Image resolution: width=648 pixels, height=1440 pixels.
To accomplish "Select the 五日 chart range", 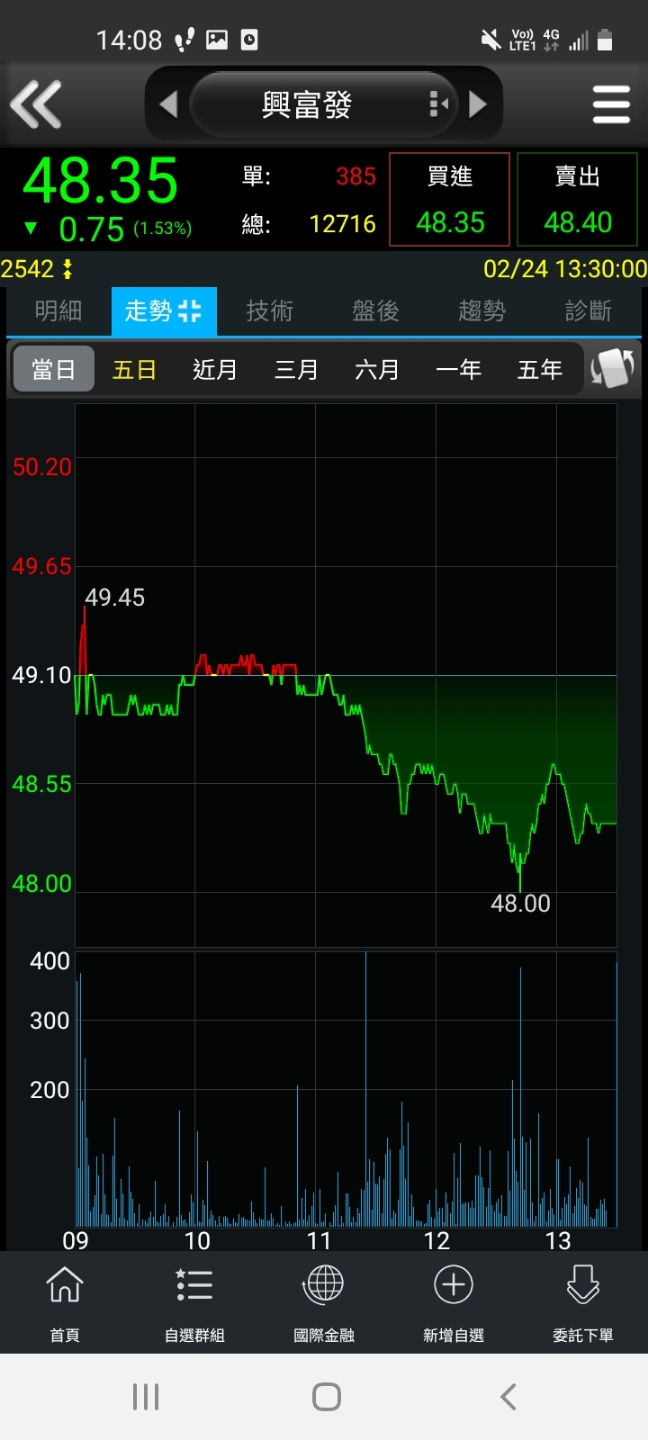I will 134,370.
